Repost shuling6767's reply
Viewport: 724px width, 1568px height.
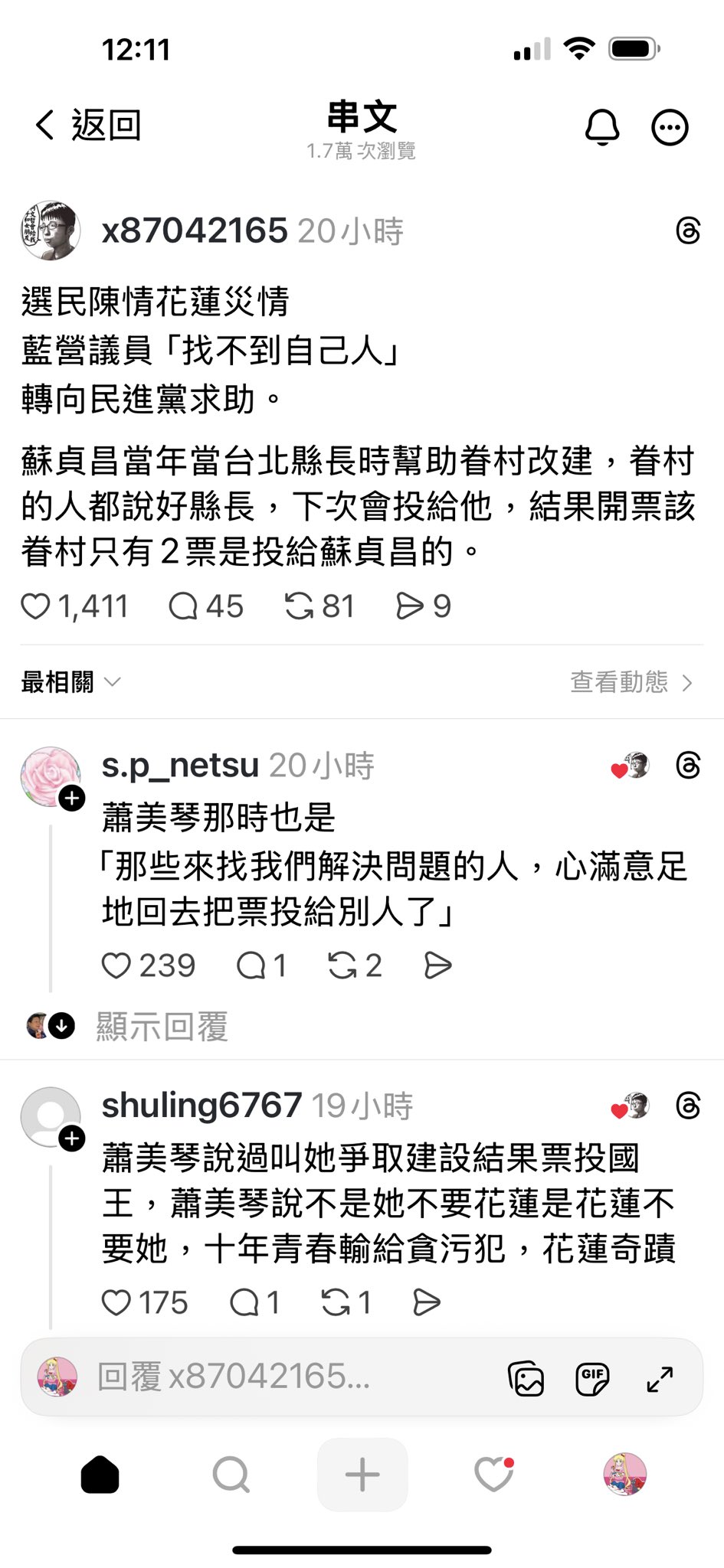(346, 1302)
